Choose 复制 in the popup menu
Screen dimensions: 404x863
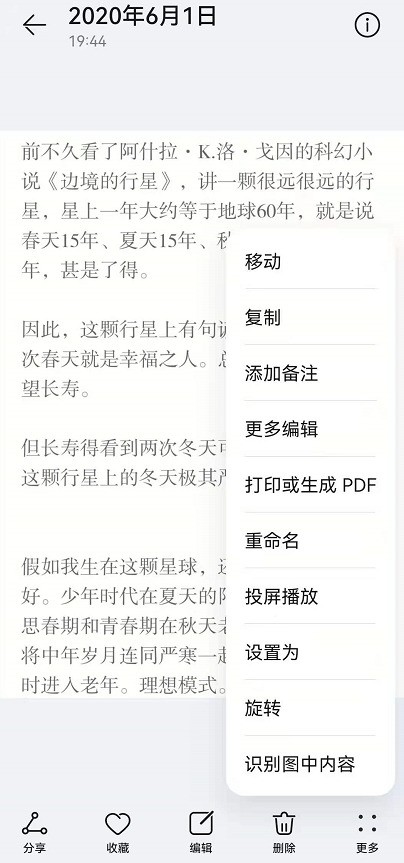(x=310, y=318)
